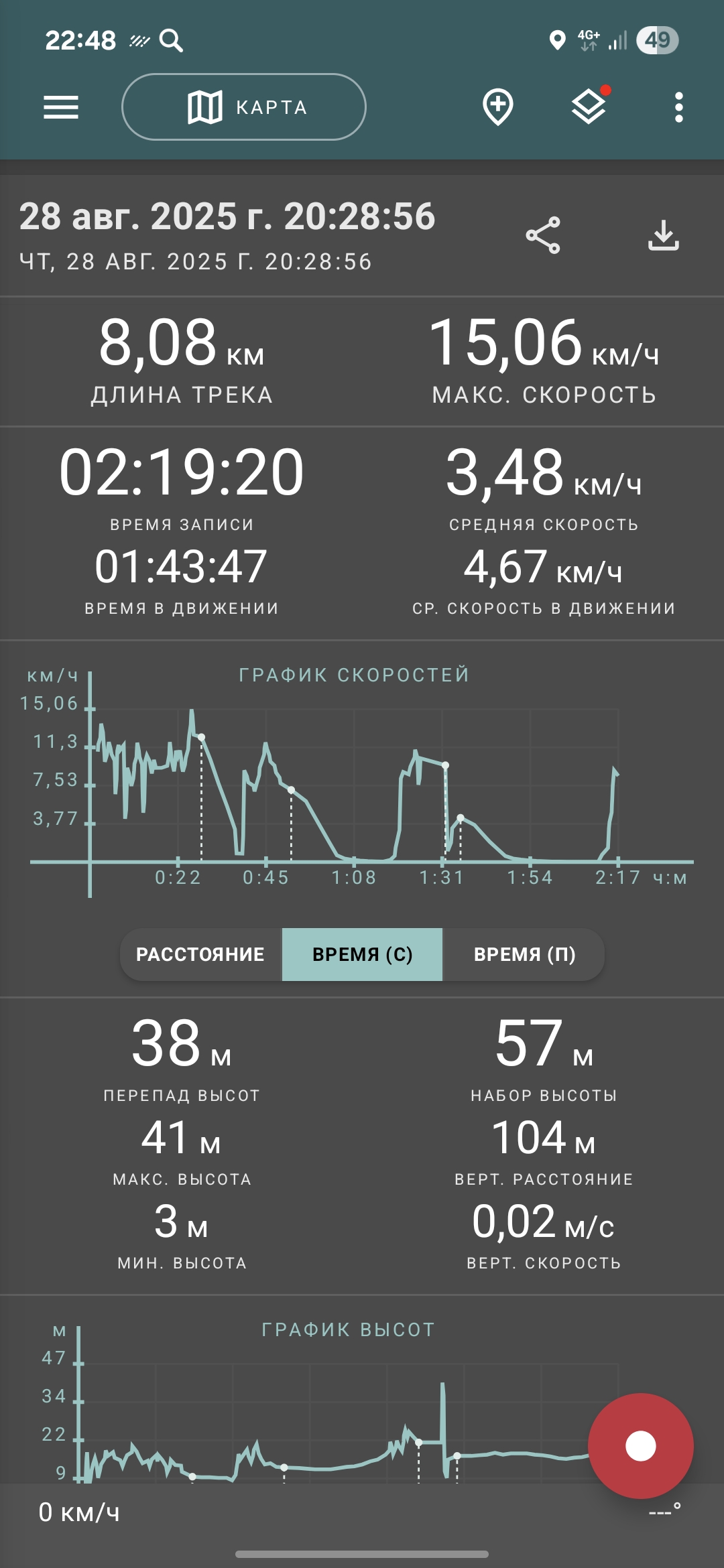This screenshot has width=724, height=1568.
Task: Add a waypoint with the pin-plus icon
Action: tap(498, 107)
